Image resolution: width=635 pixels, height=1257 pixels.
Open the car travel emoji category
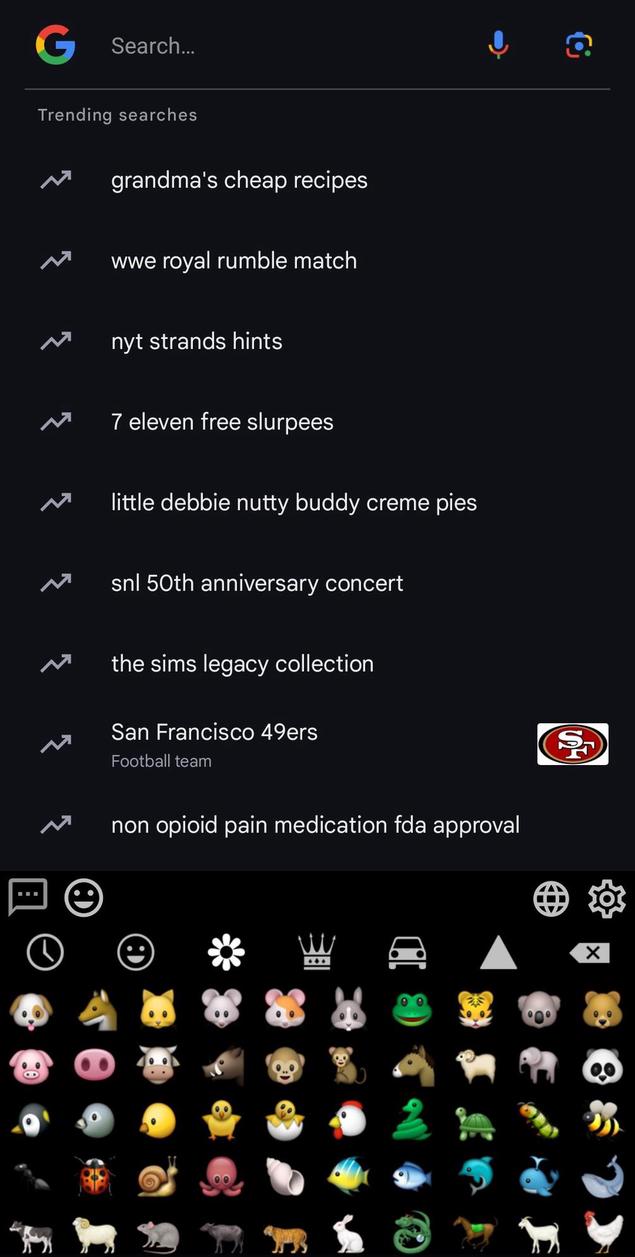click(x=407, y=953)
